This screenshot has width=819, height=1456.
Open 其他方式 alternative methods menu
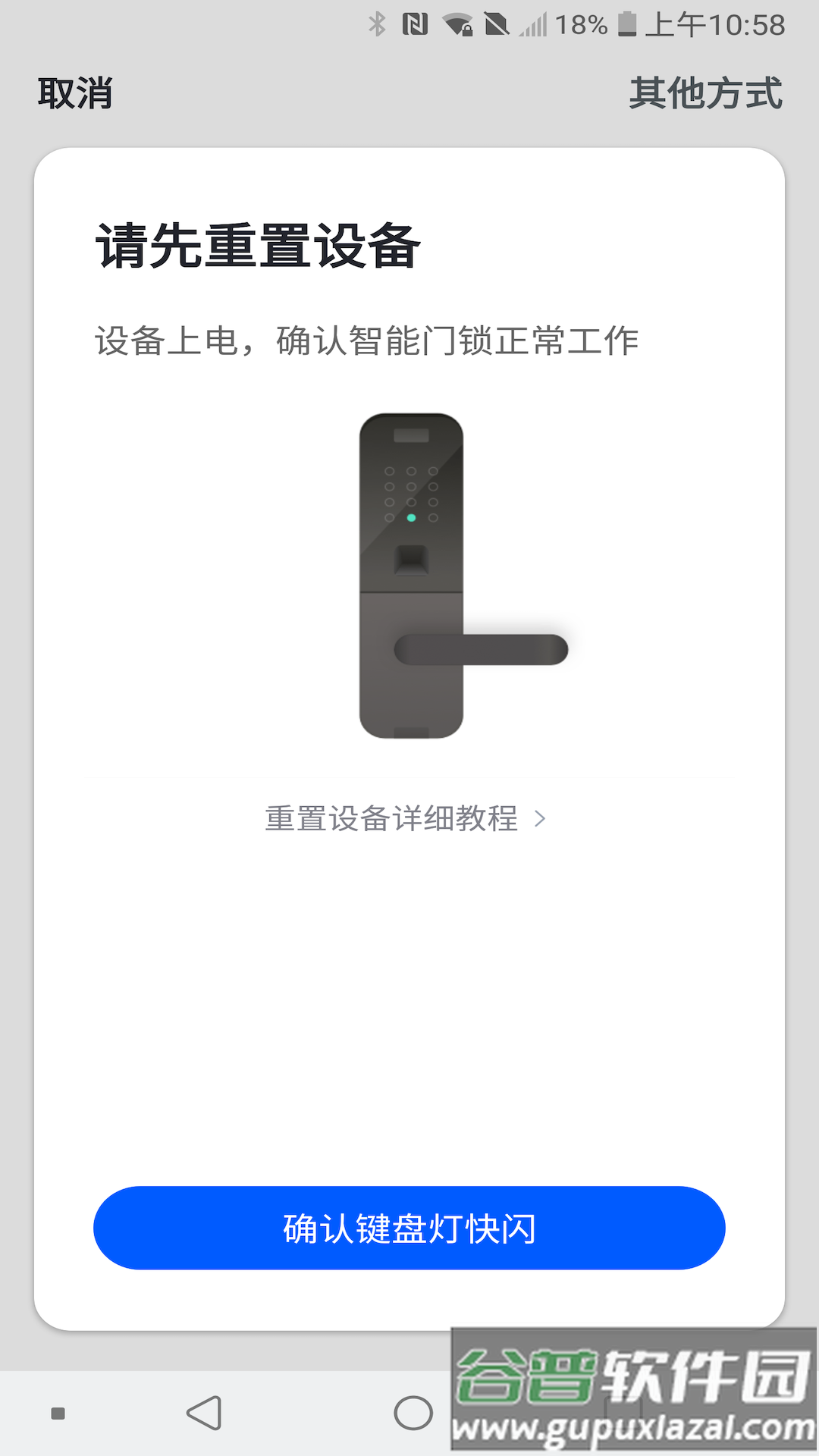click(x=706, y=94)
